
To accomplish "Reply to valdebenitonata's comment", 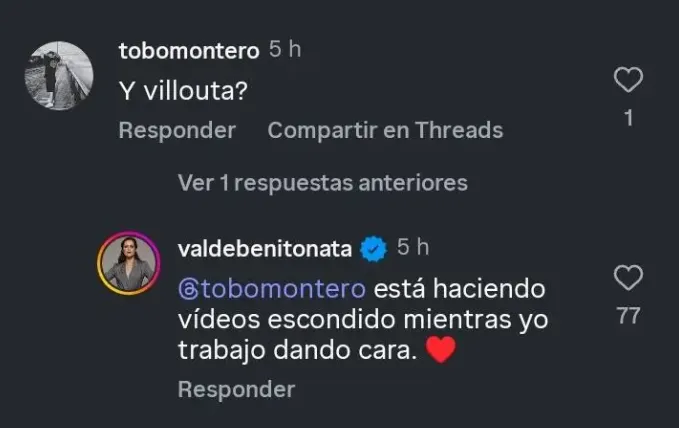I will (236, 389).
